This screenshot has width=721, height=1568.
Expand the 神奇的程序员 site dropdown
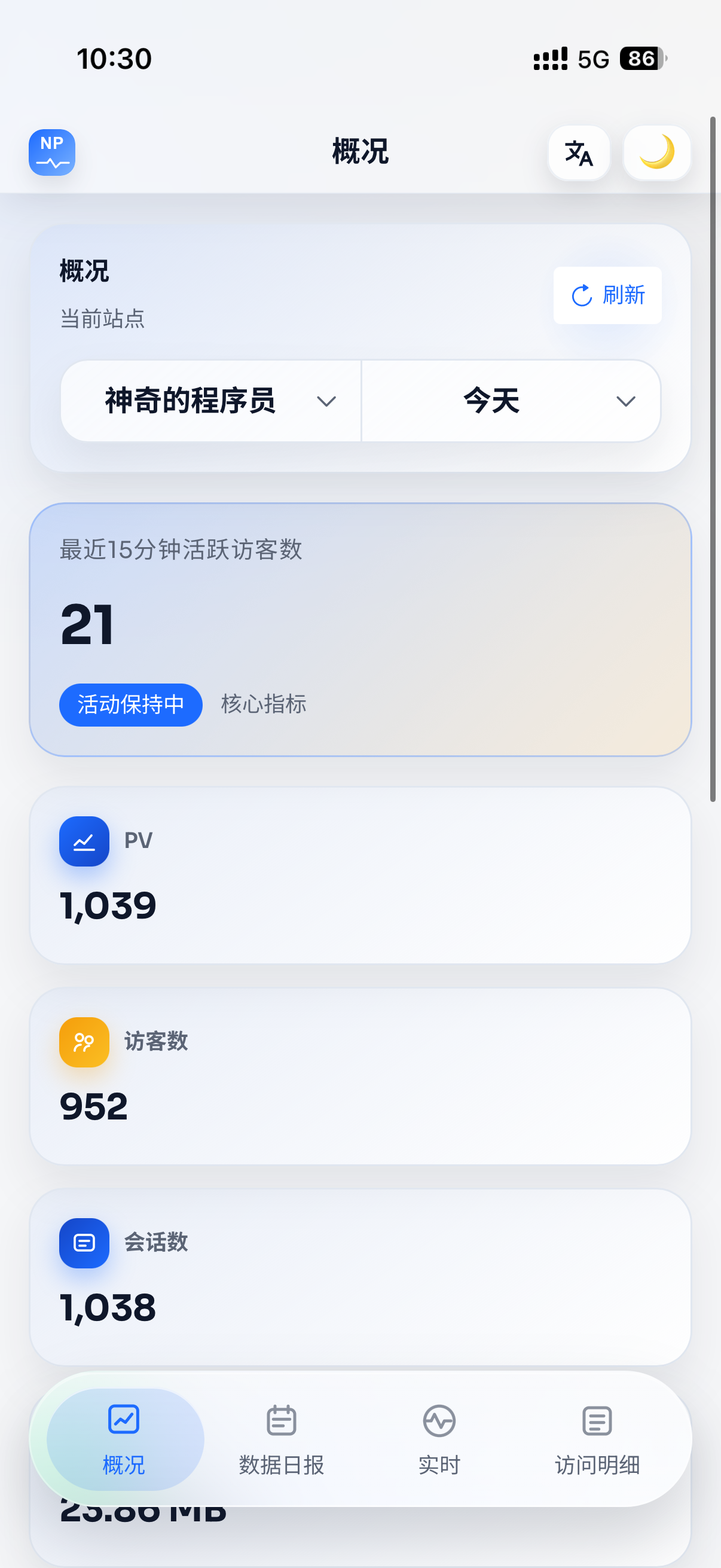[211, 401]
